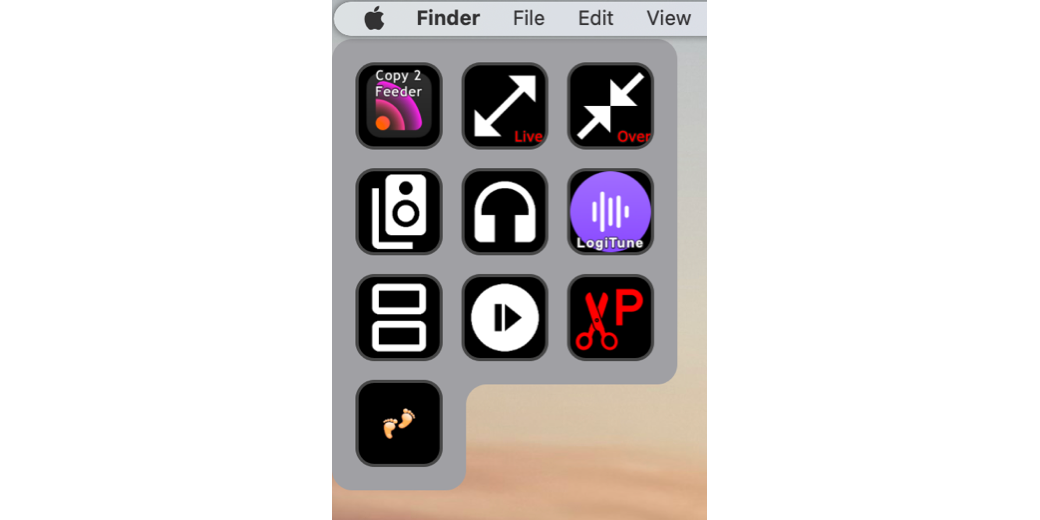Launch the Copy 2 Feeder button
Image resolution: width=1040 pixels, height=520 pixels.
pos(399,106)
